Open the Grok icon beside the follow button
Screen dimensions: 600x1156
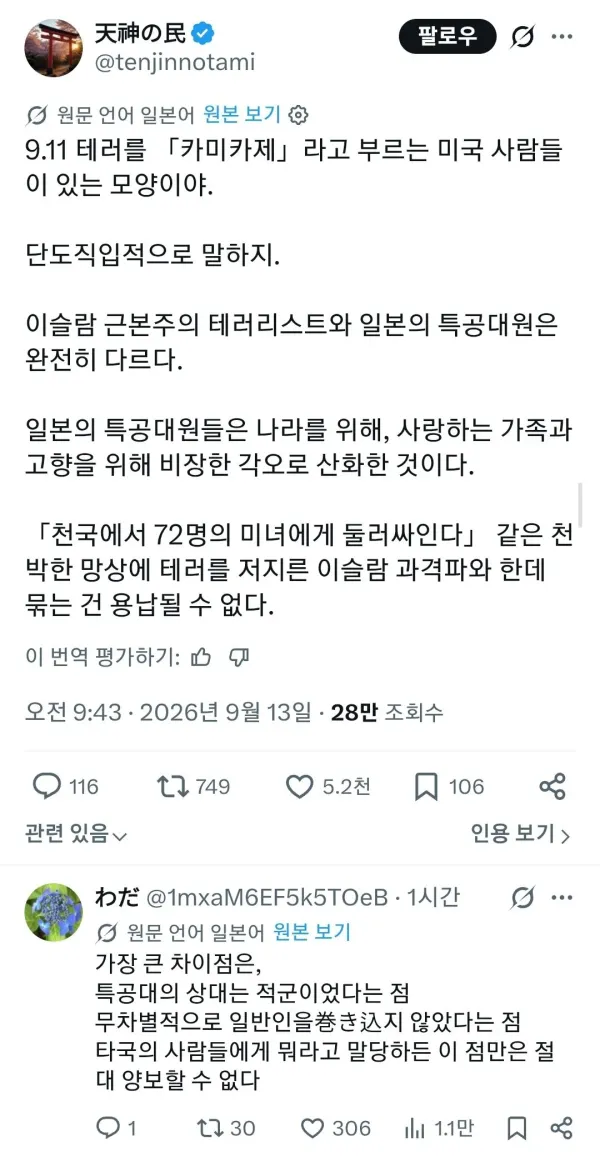[x=522, y=37]
